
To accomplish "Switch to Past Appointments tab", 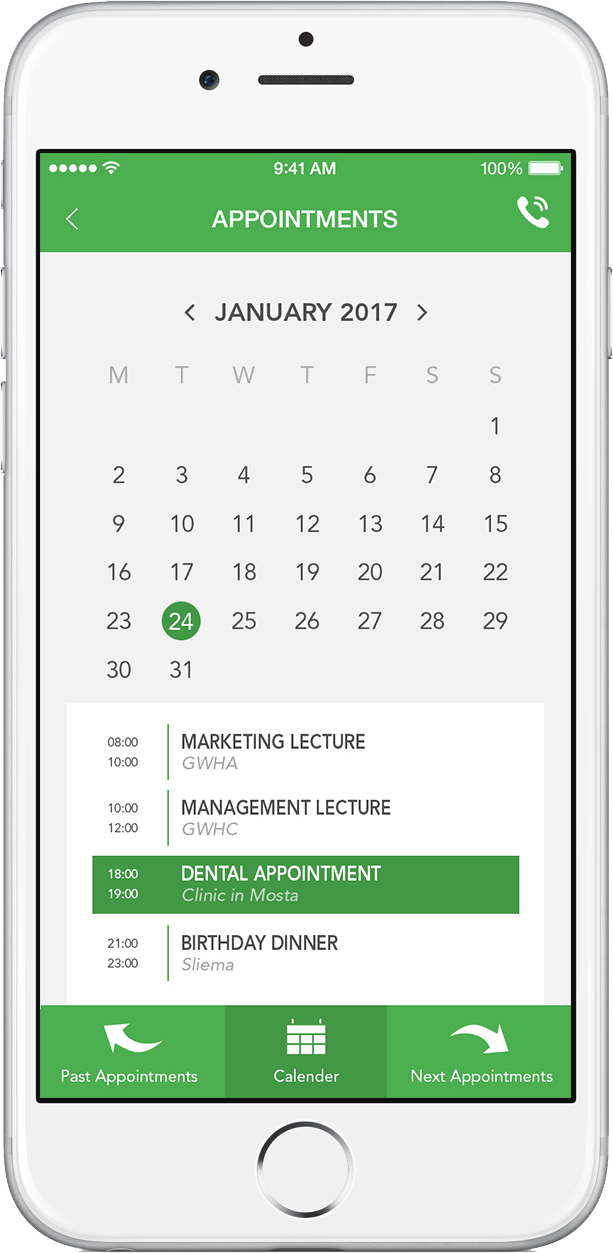I will [130, 1053].
